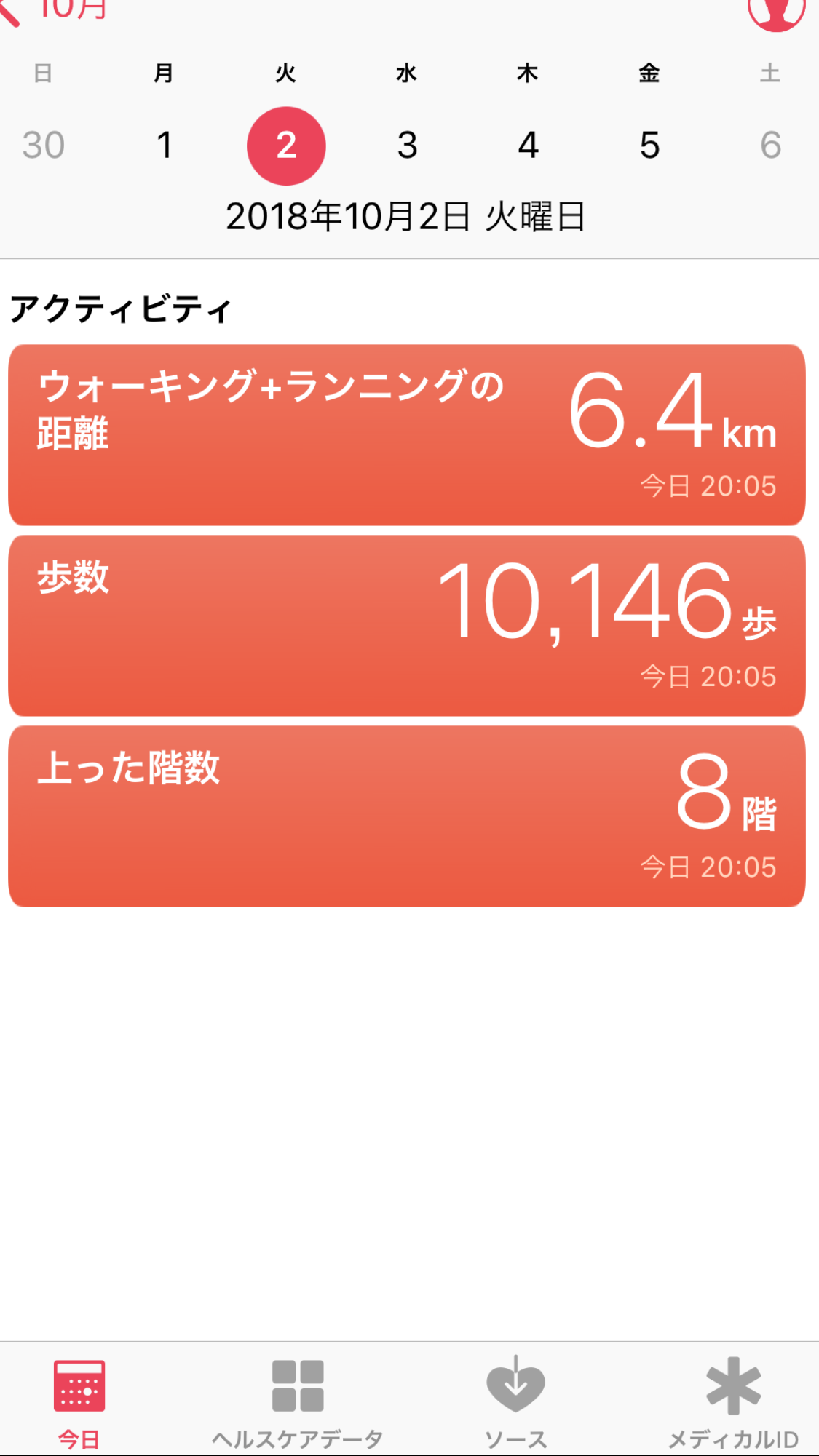This screenshot has height=1456, width=819.
Task: Select Wednesday the 3rd in the calendar
Action: click(x=407, y=145)
